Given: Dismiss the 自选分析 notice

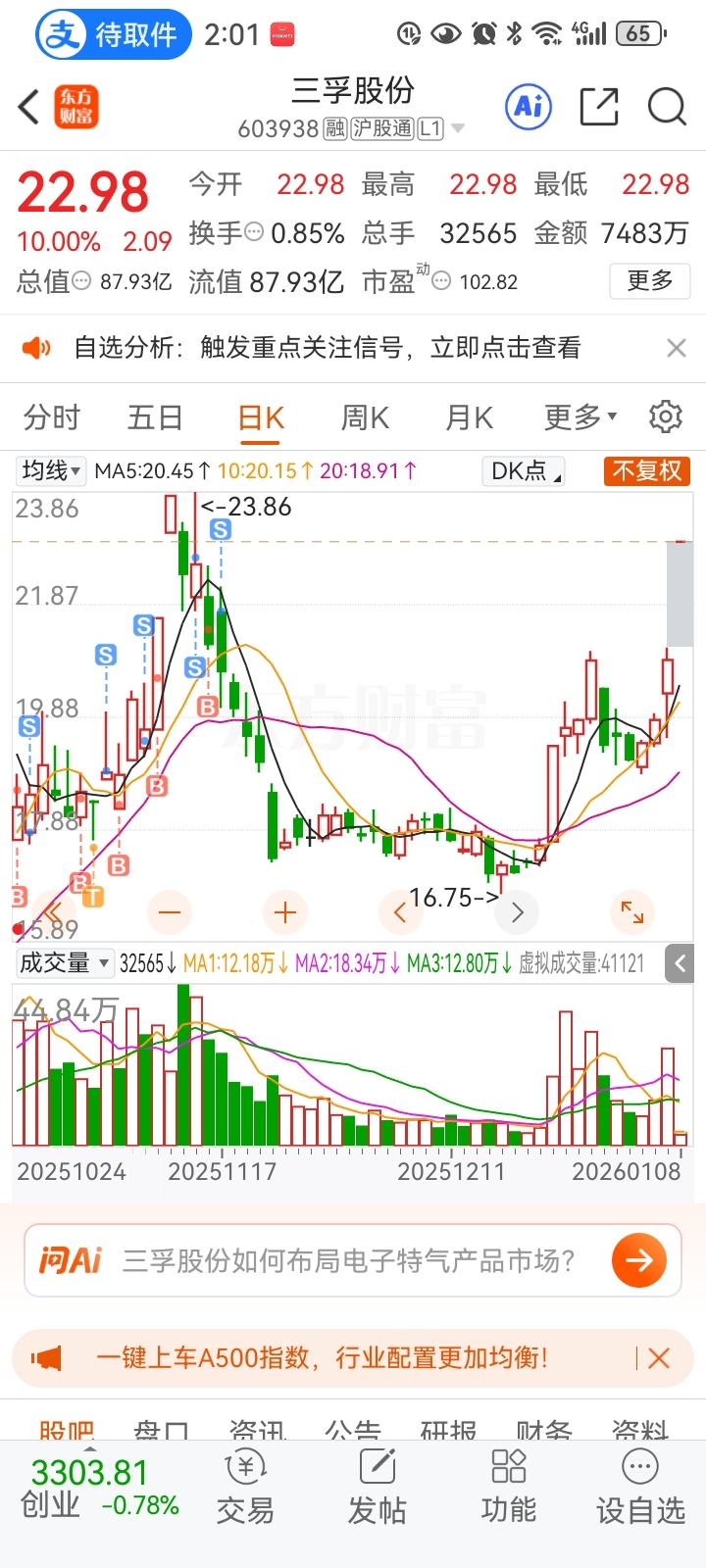Looking at the screenshot, I should click(x=676, y=348).
